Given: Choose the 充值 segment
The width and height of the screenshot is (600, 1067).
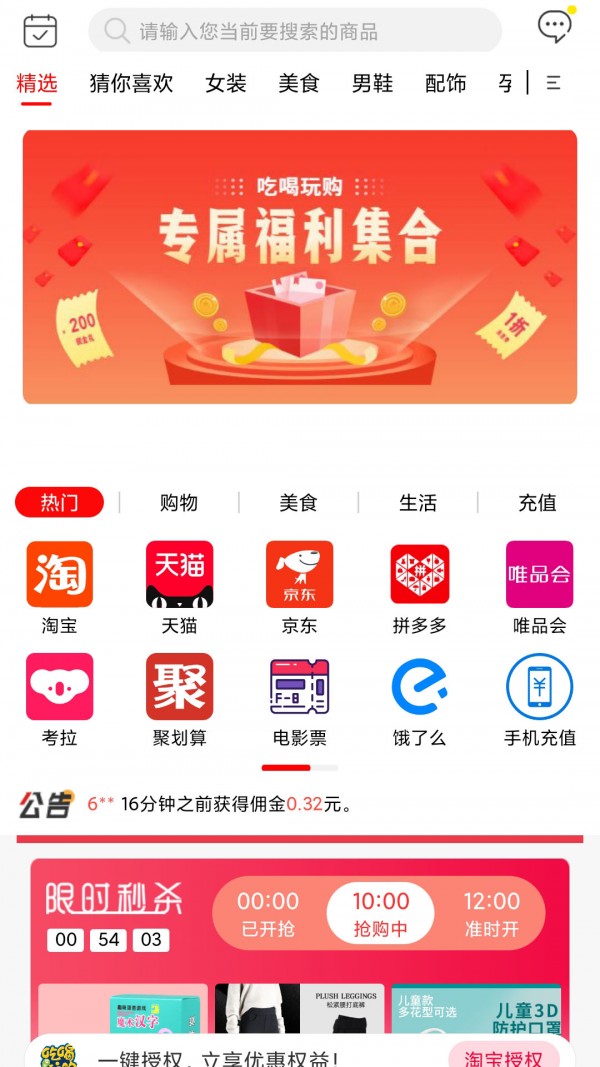Looking at the screenshot, I should 537,503.
